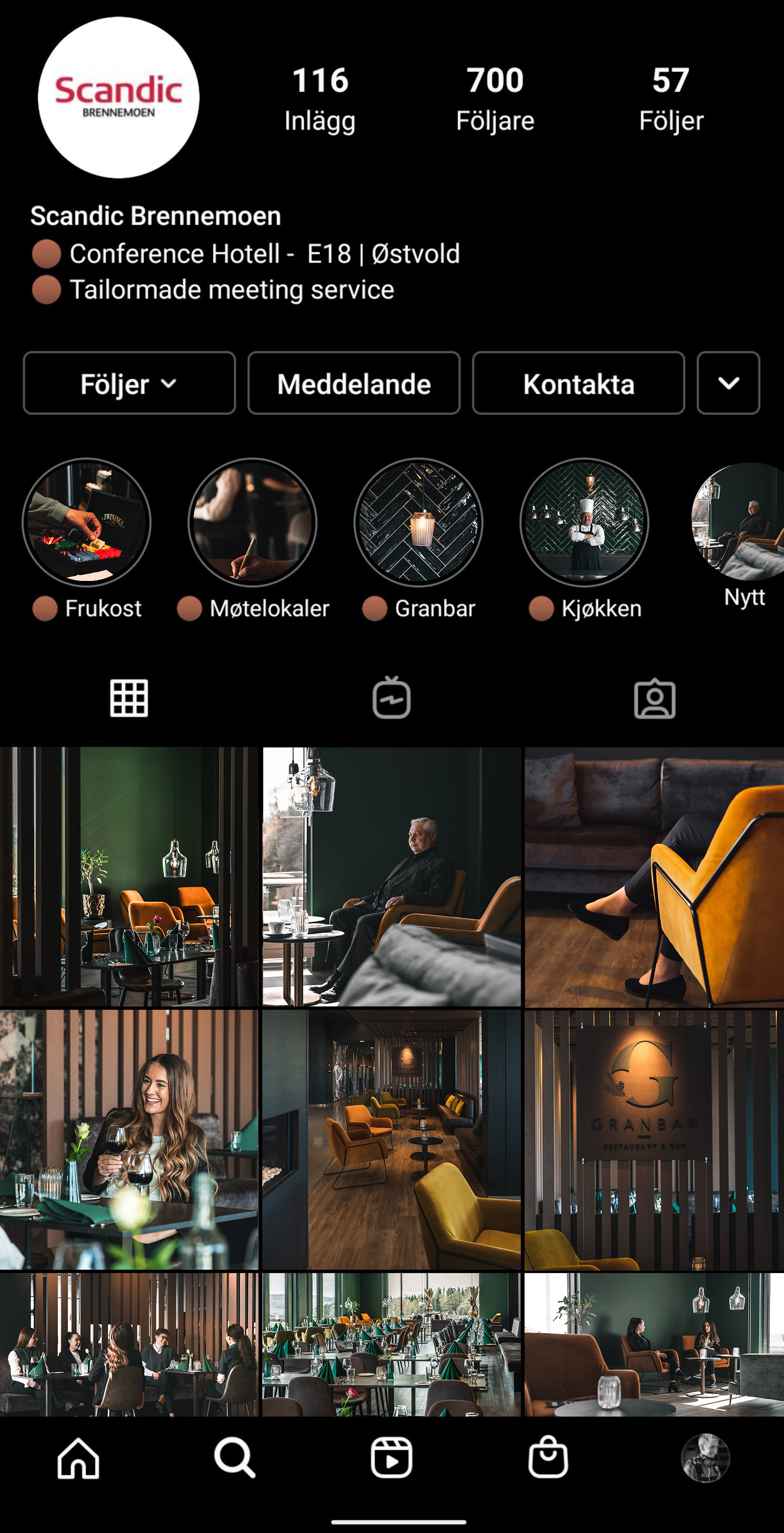Screen dimensions: 784x1533
Task: Open the post of smiling woman with wine
Action: tap(129, 1139)
